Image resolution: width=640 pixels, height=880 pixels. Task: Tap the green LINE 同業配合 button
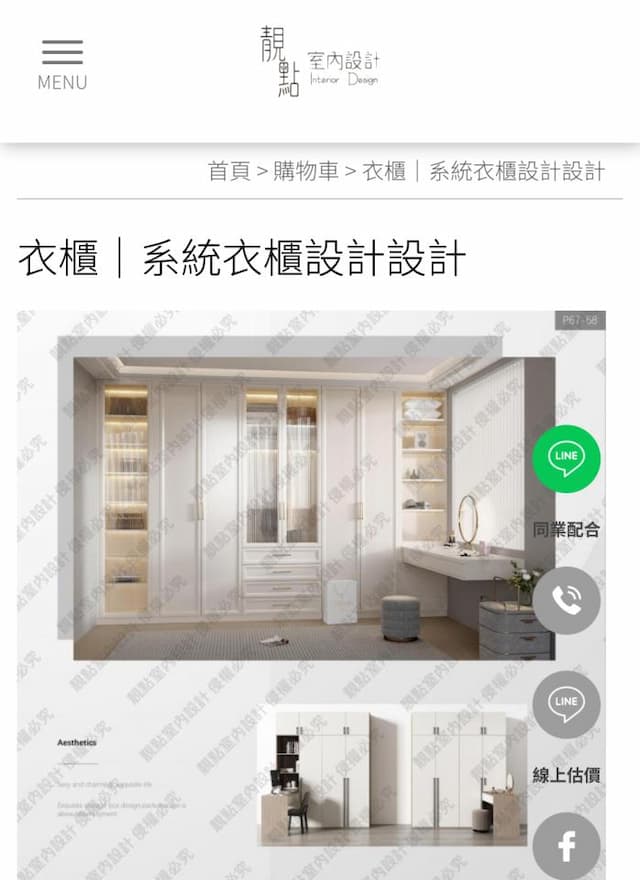pos(566,459)
